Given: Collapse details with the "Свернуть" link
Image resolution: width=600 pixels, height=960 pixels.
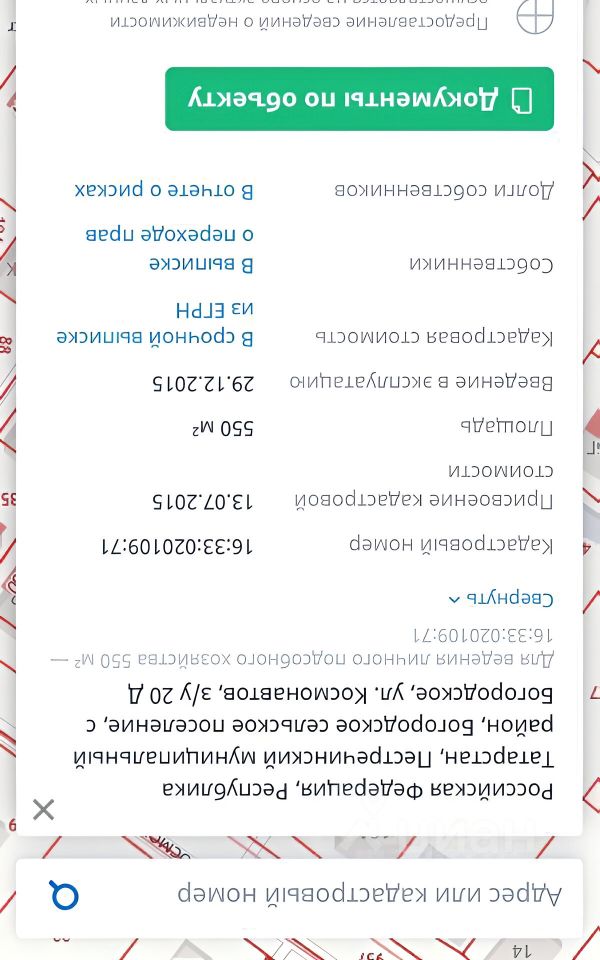Looking at the screenshot, I should pos(501,598).
